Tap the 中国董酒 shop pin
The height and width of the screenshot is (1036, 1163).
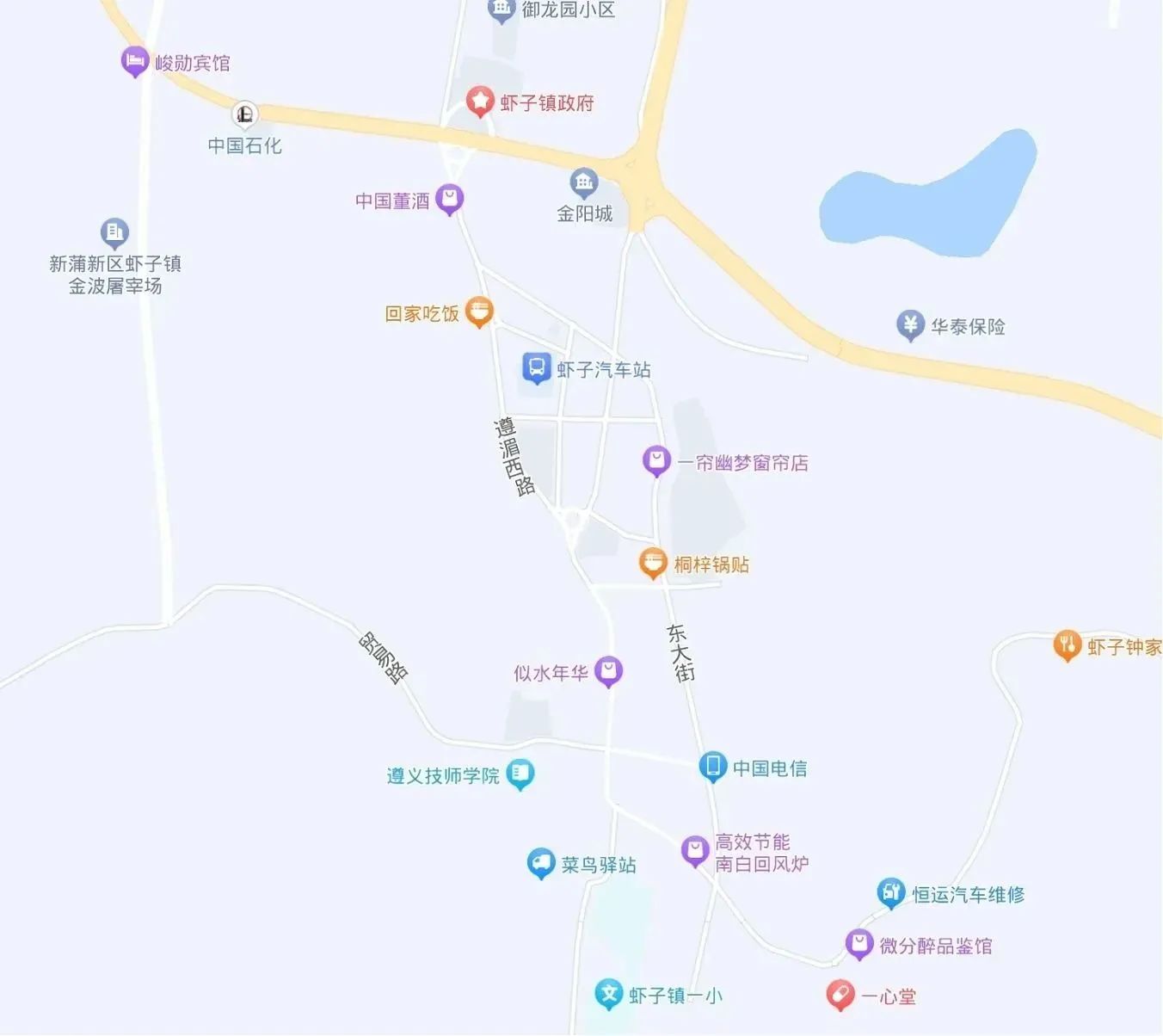coord(449,199)
